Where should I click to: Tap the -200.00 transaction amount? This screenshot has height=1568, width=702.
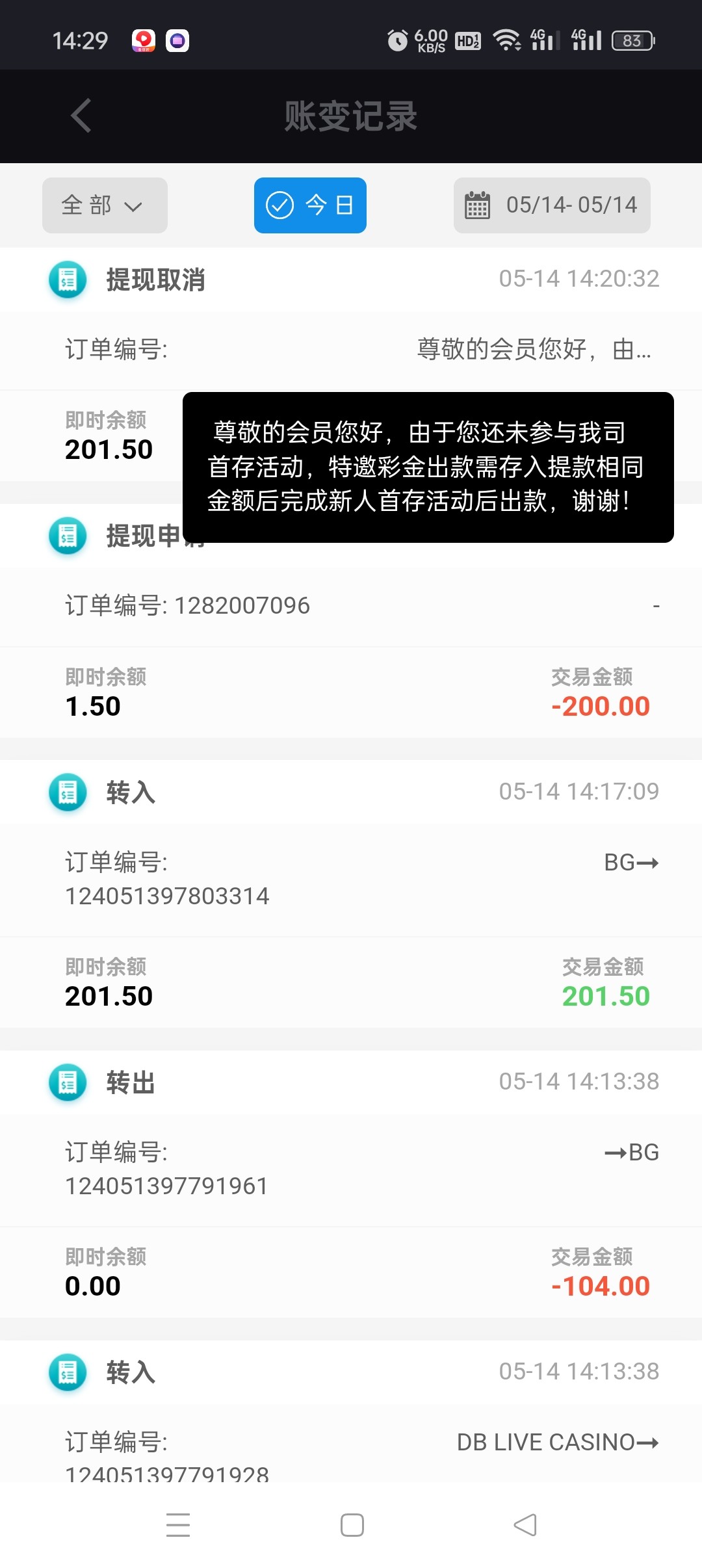pos(601,705)
